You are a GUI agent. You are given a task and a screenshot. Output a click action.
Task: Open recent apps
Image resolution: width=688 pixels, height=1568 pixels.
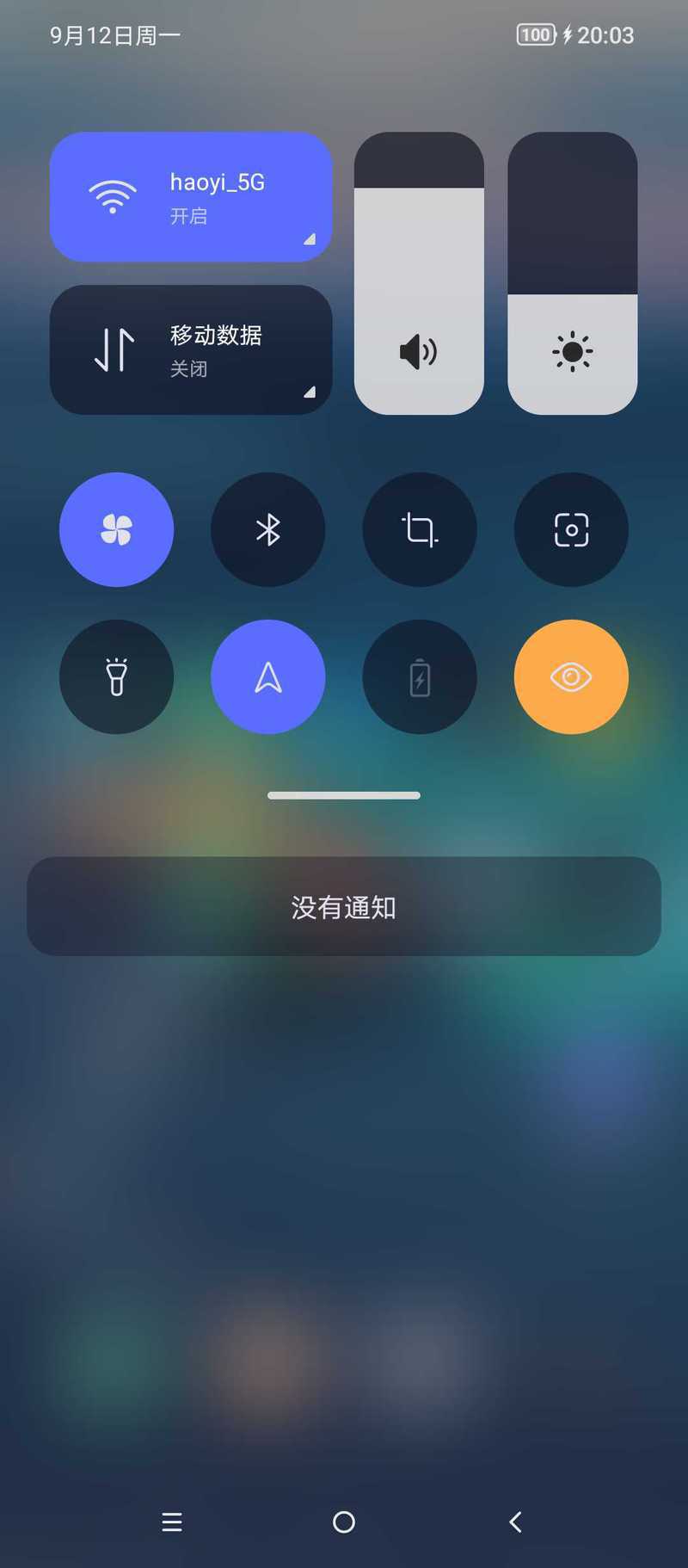(172, 1522)
